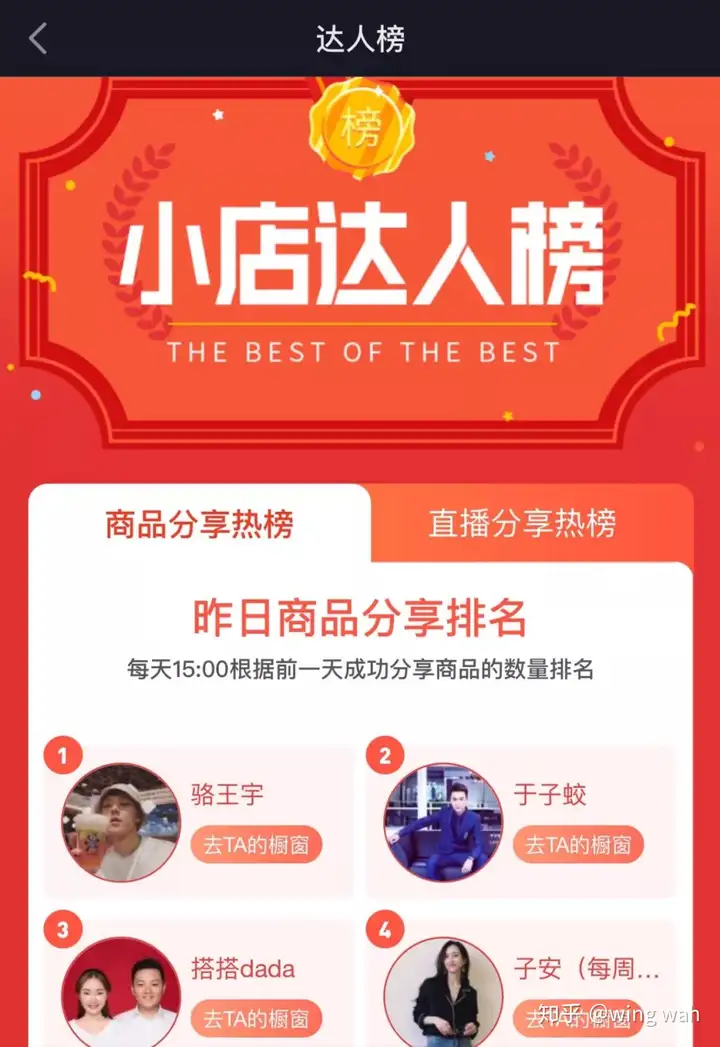The image size is (720, 1047).
Task: Tap 去TA的橱窗 under 搭搭dada
Action: (x=256, y=1018)
